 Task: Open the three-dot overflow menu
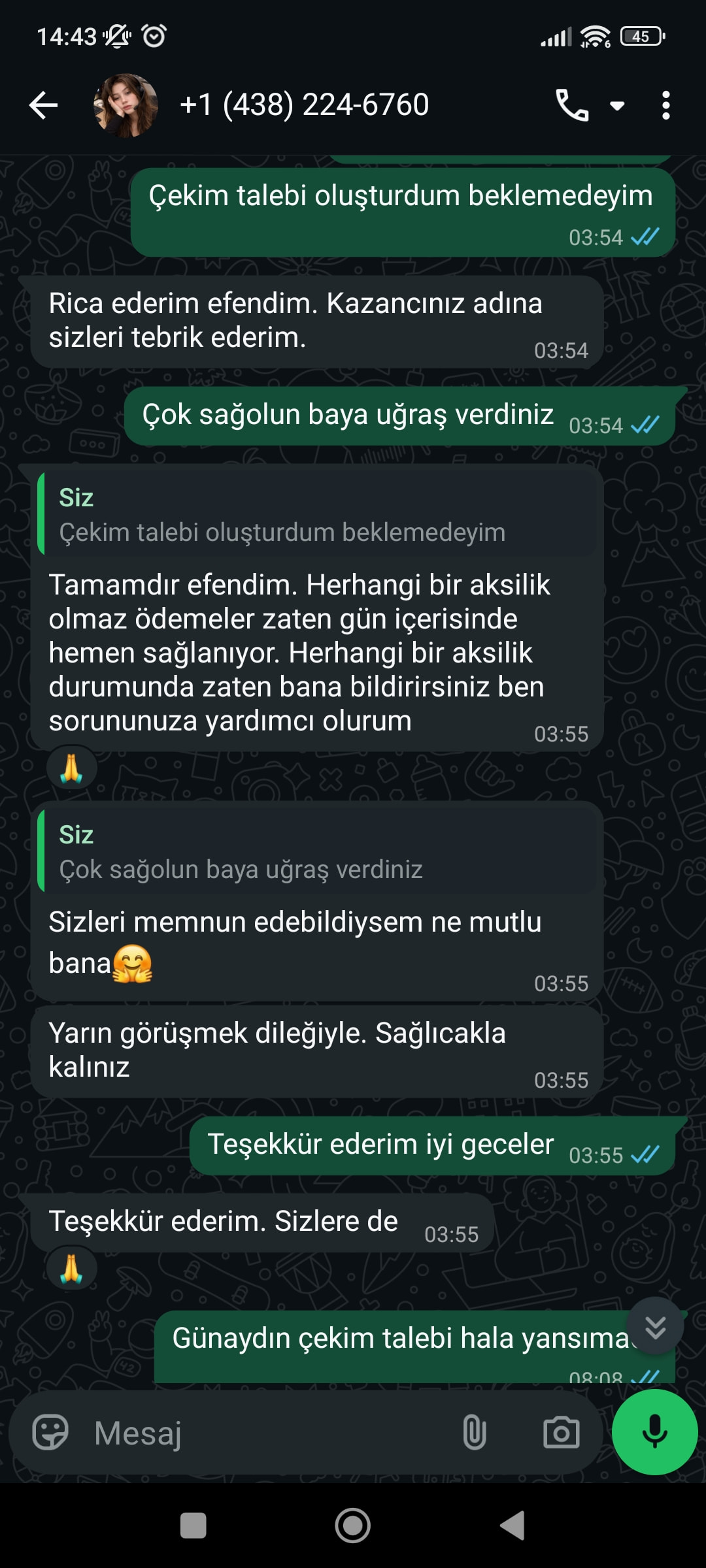[x=665, y=105]
